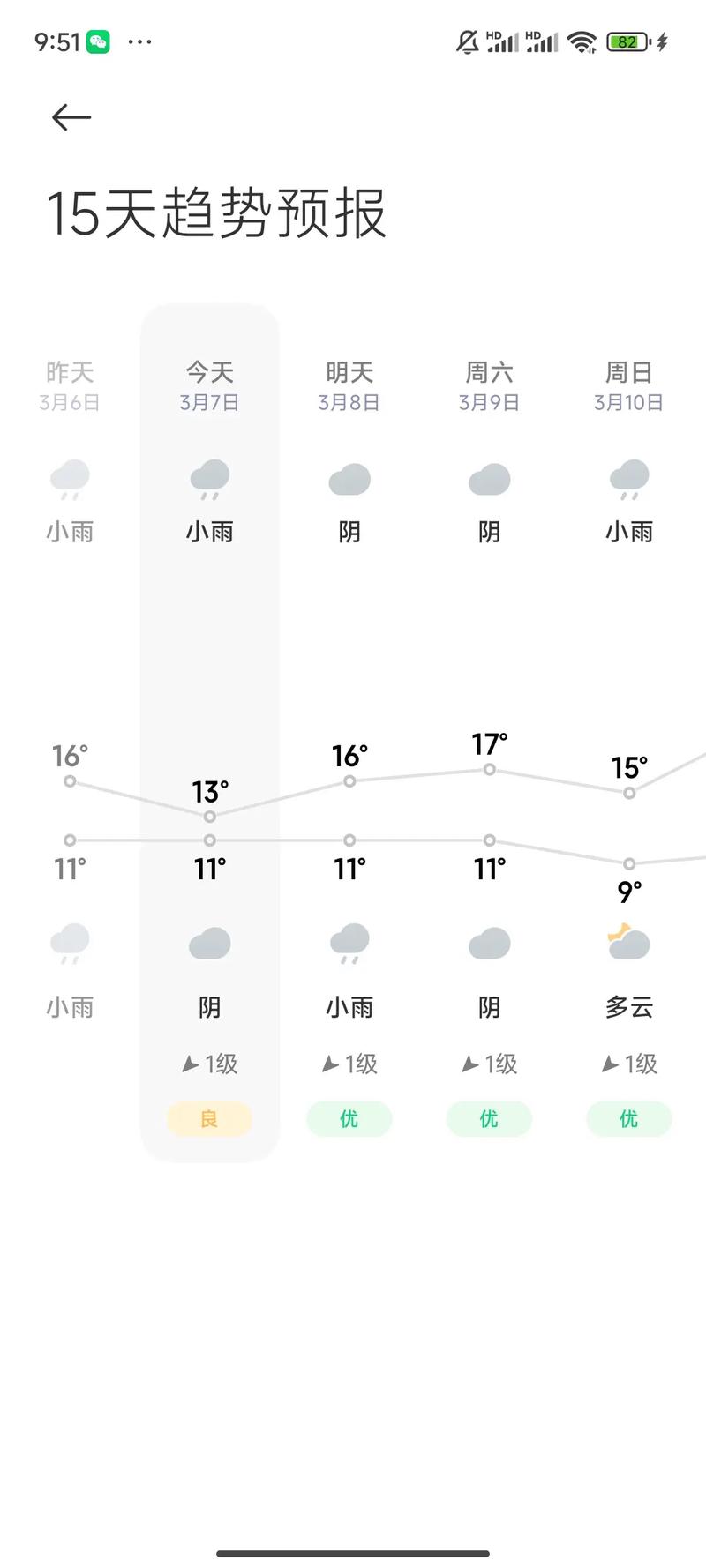Tap the rain cloud icon for 今天

(x=209, y=479)
